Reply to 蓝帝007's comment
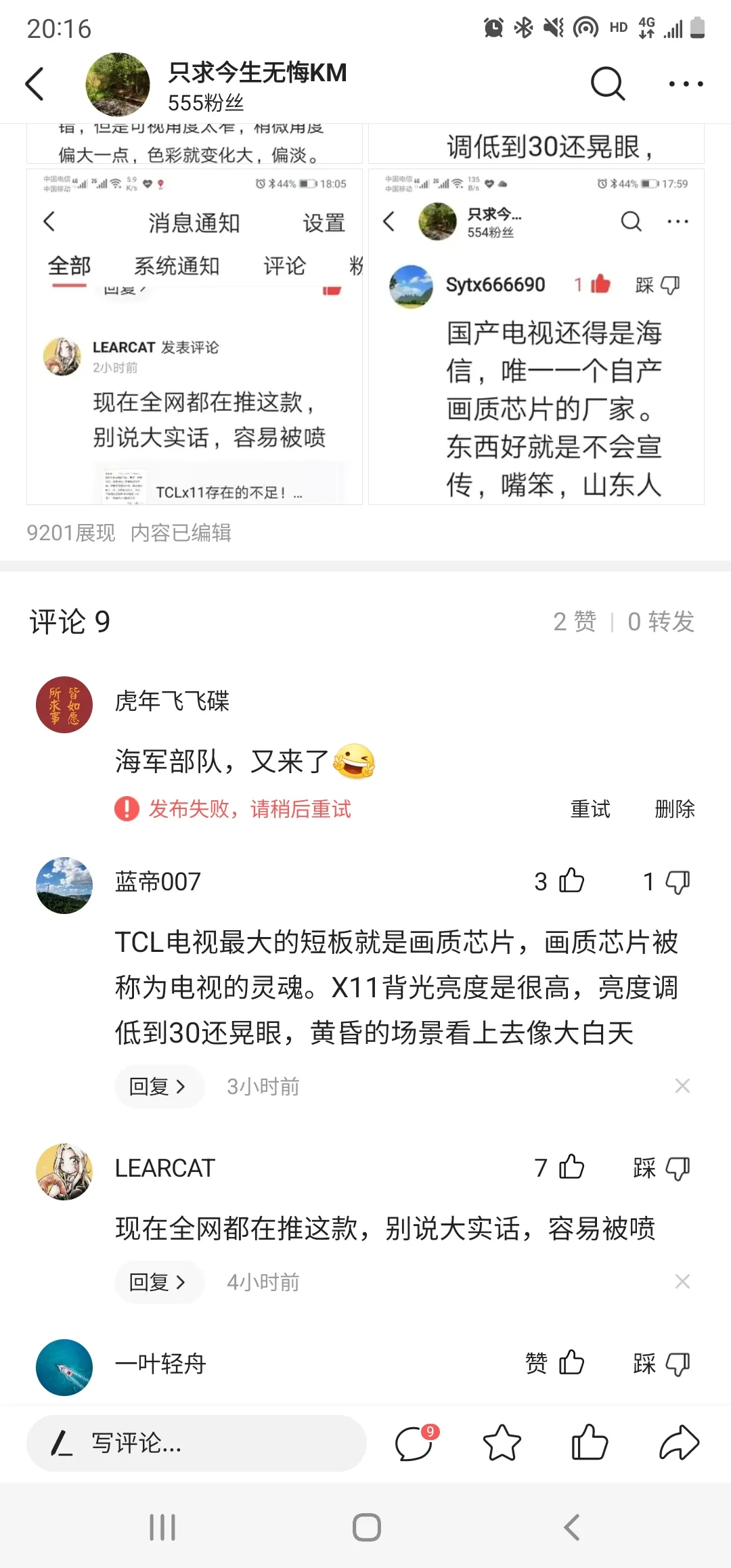Screen dimensions: 731x1568 click(158, 1087)
